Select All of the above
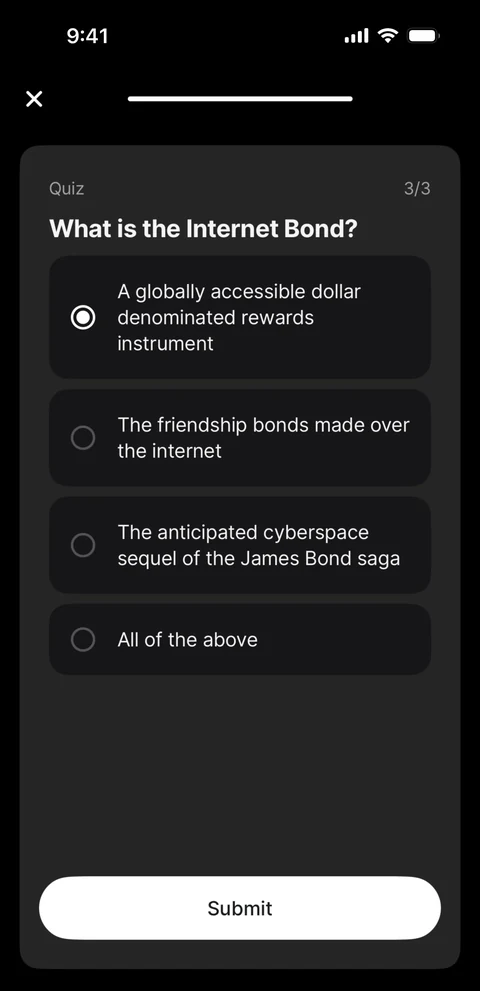The image size is (480, 991). click(240, 640)
